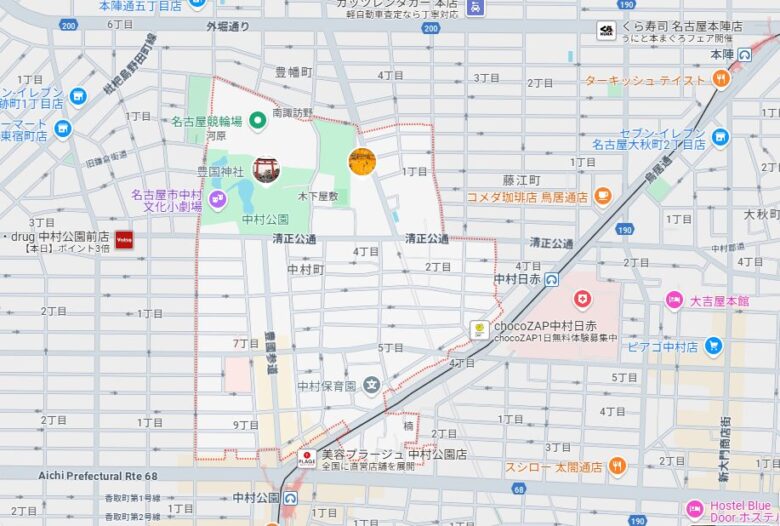This screenshot has height=526, width=780.
Task: Open the ガッツレンタカー 本店 car rental pin
Action: [x=475, y=6]
